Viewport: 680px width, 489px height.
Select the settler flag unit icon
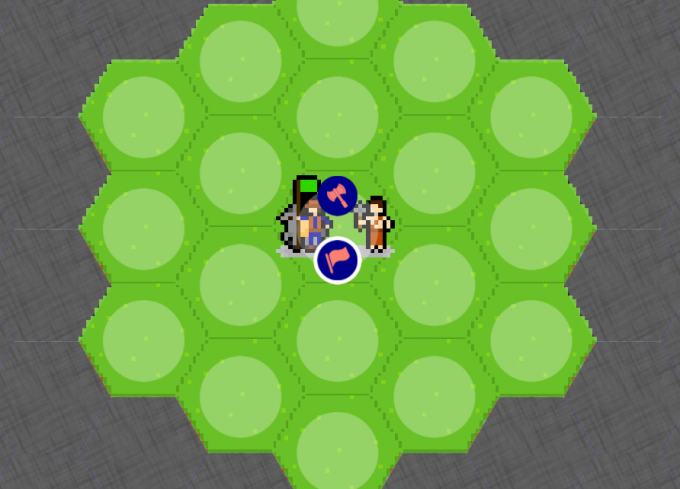click(x=338, y=260)
